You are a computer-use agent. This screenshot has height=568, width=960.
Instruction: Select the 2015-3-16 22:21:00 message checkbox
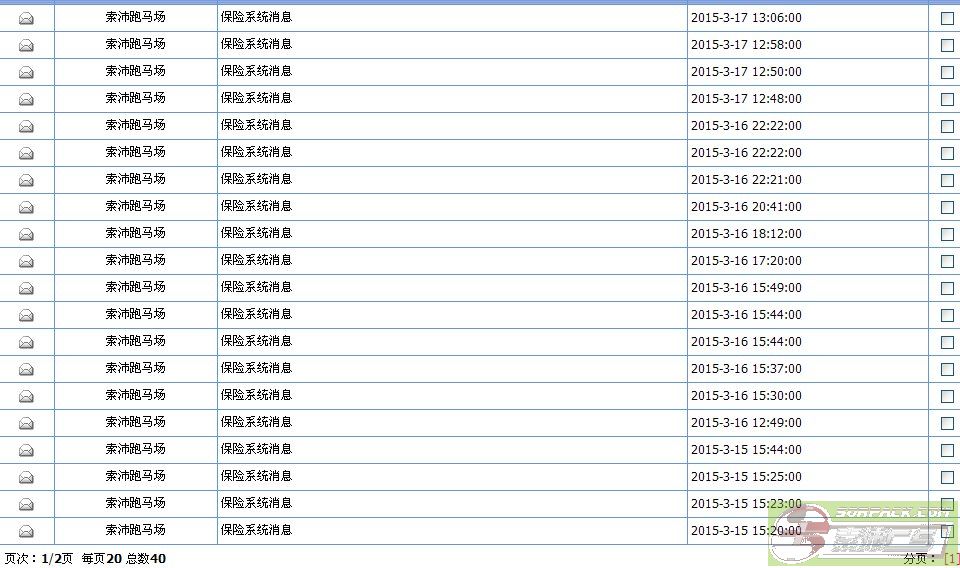click(x=947, y=180)
